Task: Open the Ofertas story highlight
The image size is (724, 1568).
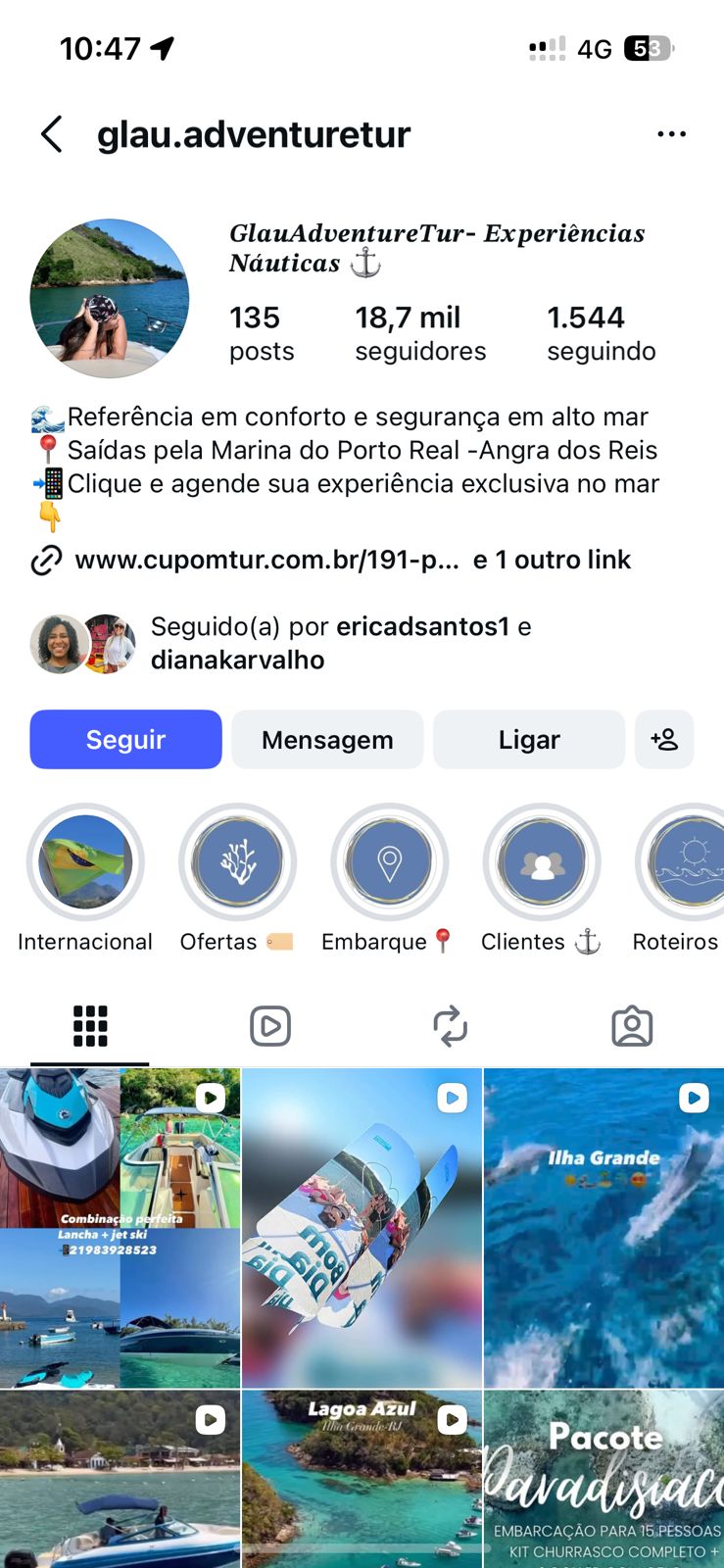Action: 237,863
